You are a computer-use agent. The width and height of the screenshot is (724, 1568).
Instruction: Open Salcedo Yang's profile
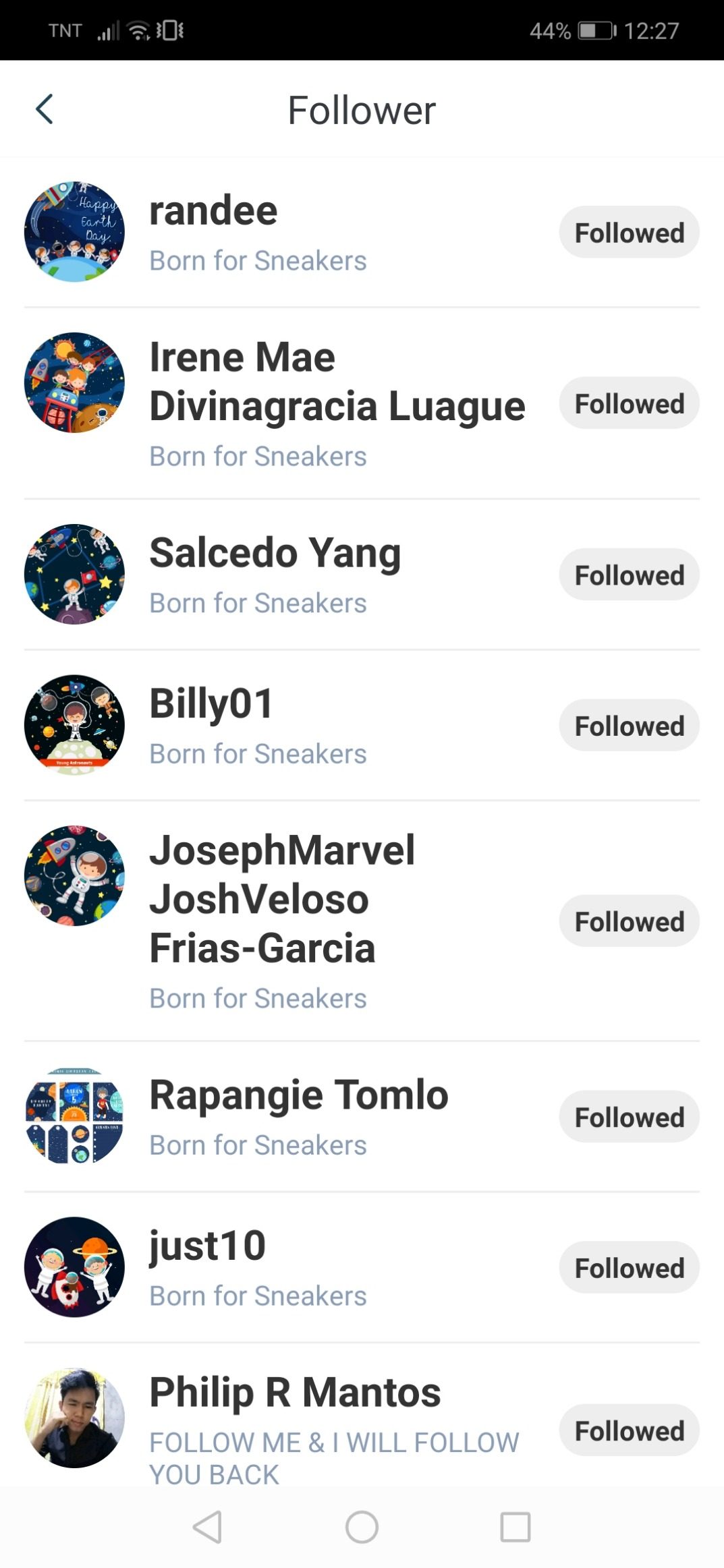click(x=275, y=553)
